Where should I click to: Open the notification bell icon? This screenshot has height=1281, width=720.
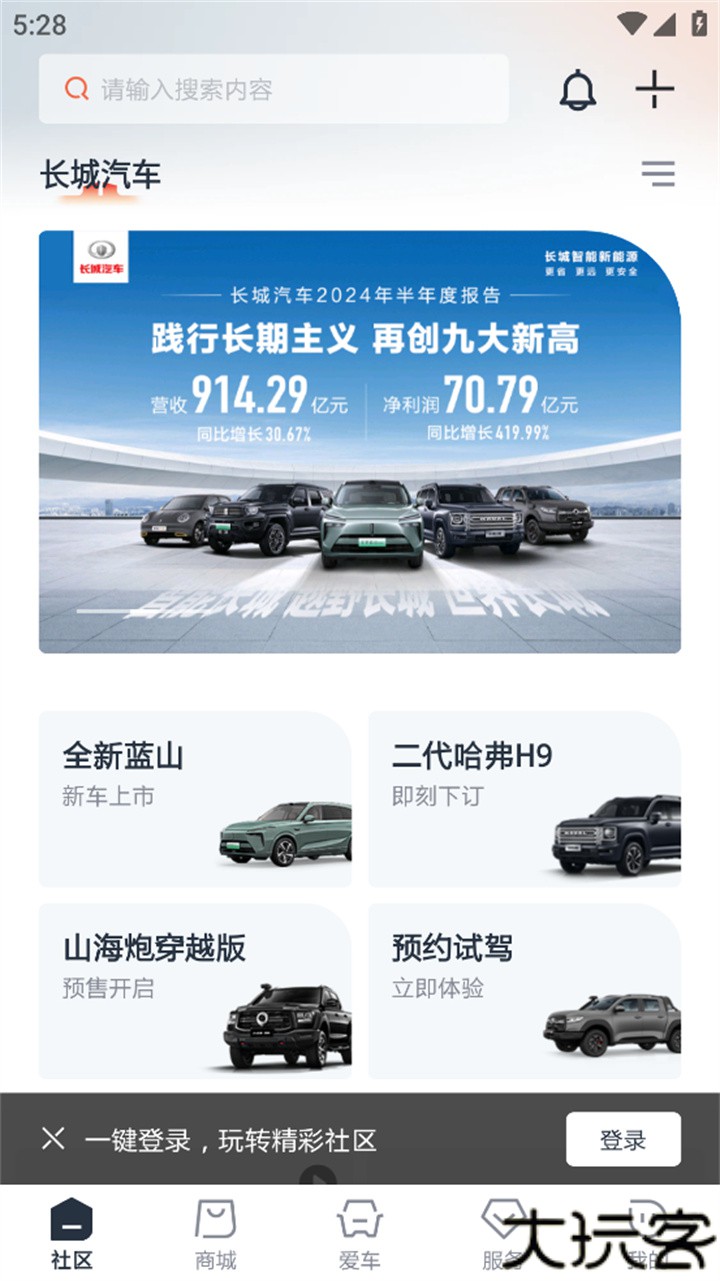576,90
